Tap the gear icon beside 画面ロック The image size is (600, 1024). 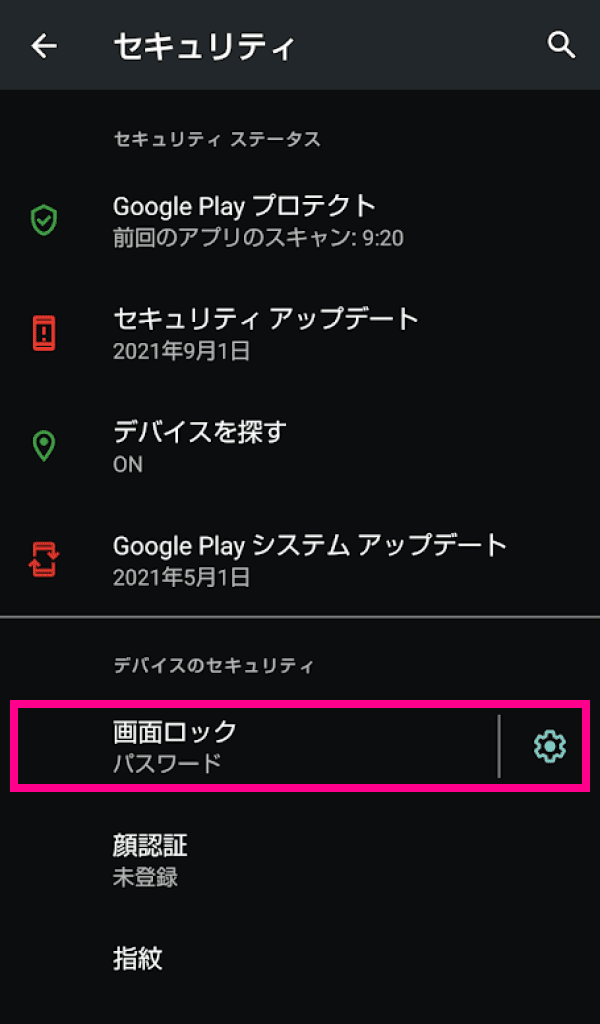tap(550, 746)
